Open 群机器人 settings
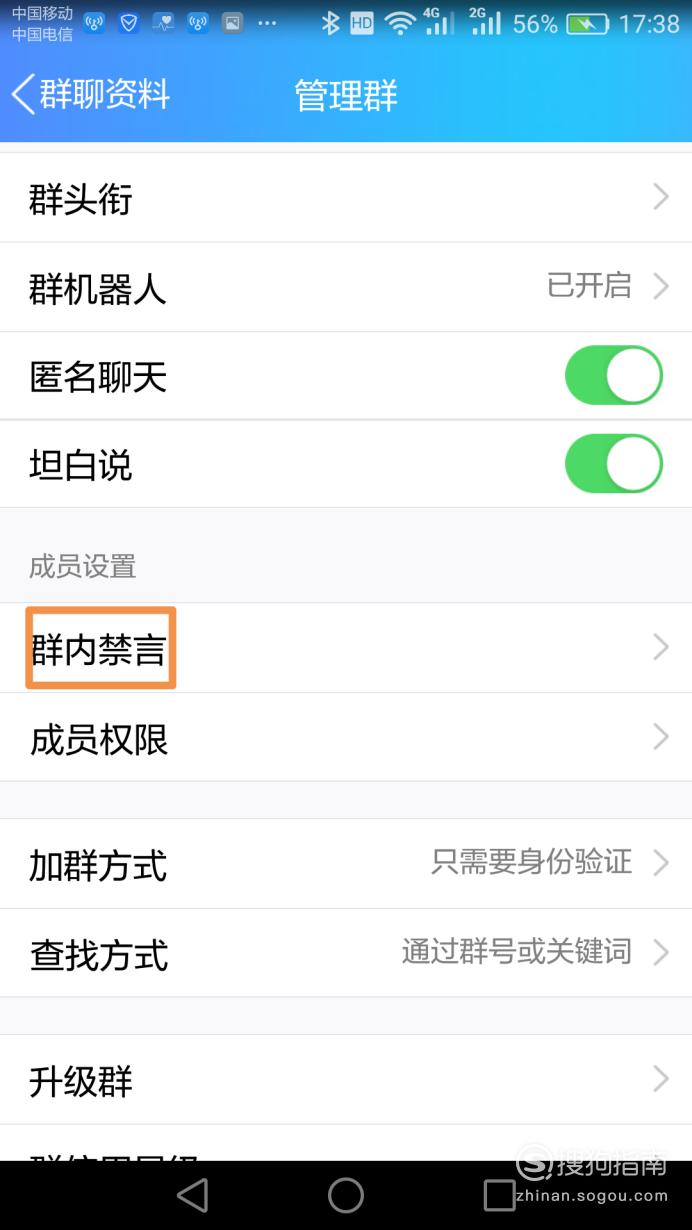Screen dimensions: 692x1230 (346, 288)
